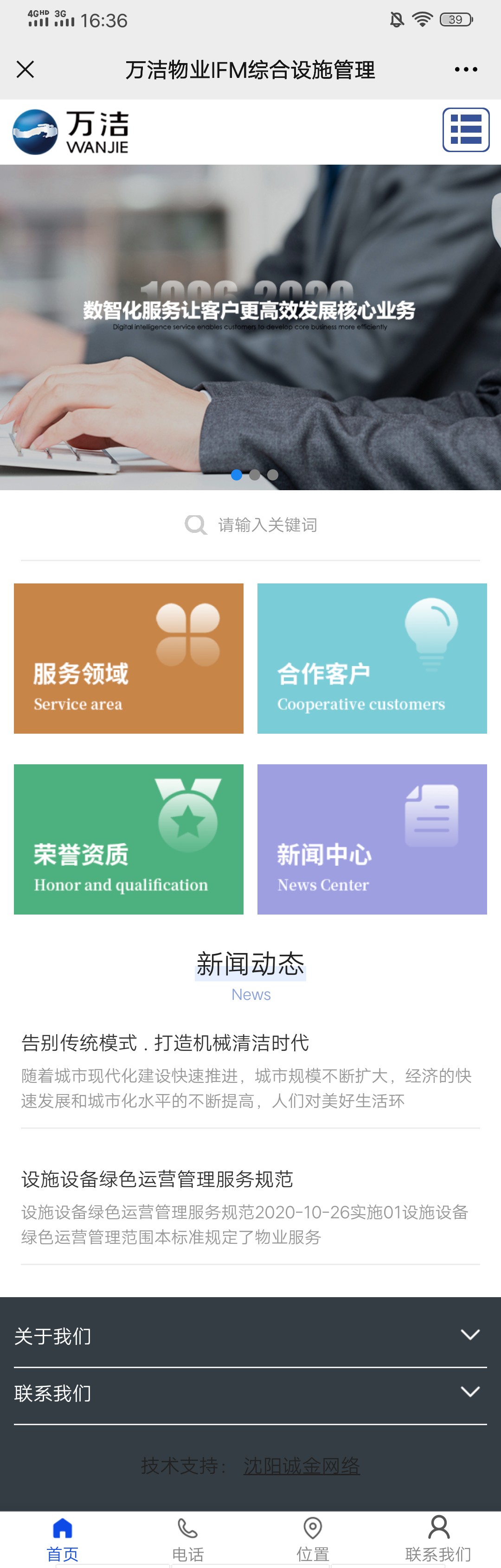The width and height of the screenshot is (501, 1568).
Task: Read the article 设施设备绿色运营管理服务规范
Action: (x=157, y=1179)
